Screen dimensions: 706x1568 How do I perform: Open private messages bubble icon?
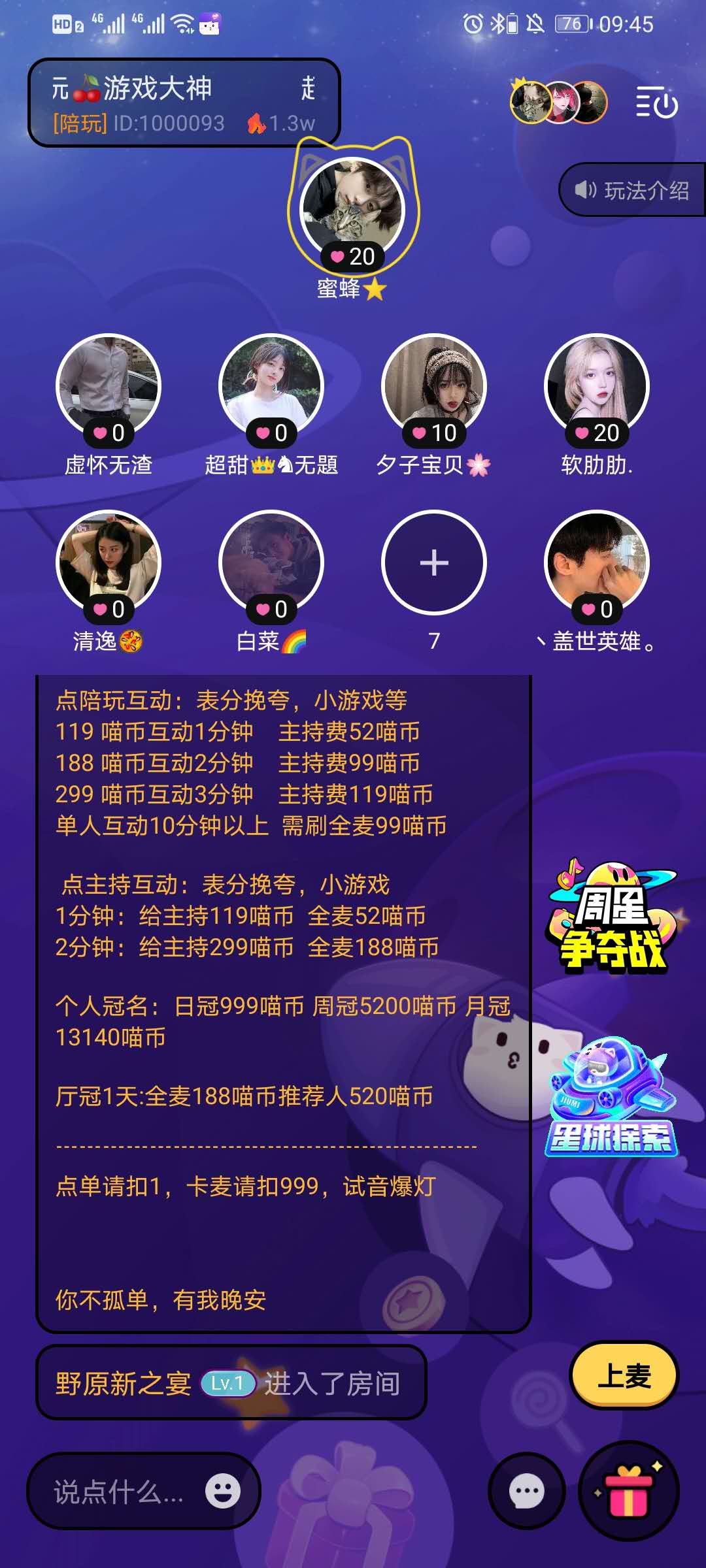(x=526, y=1492)
